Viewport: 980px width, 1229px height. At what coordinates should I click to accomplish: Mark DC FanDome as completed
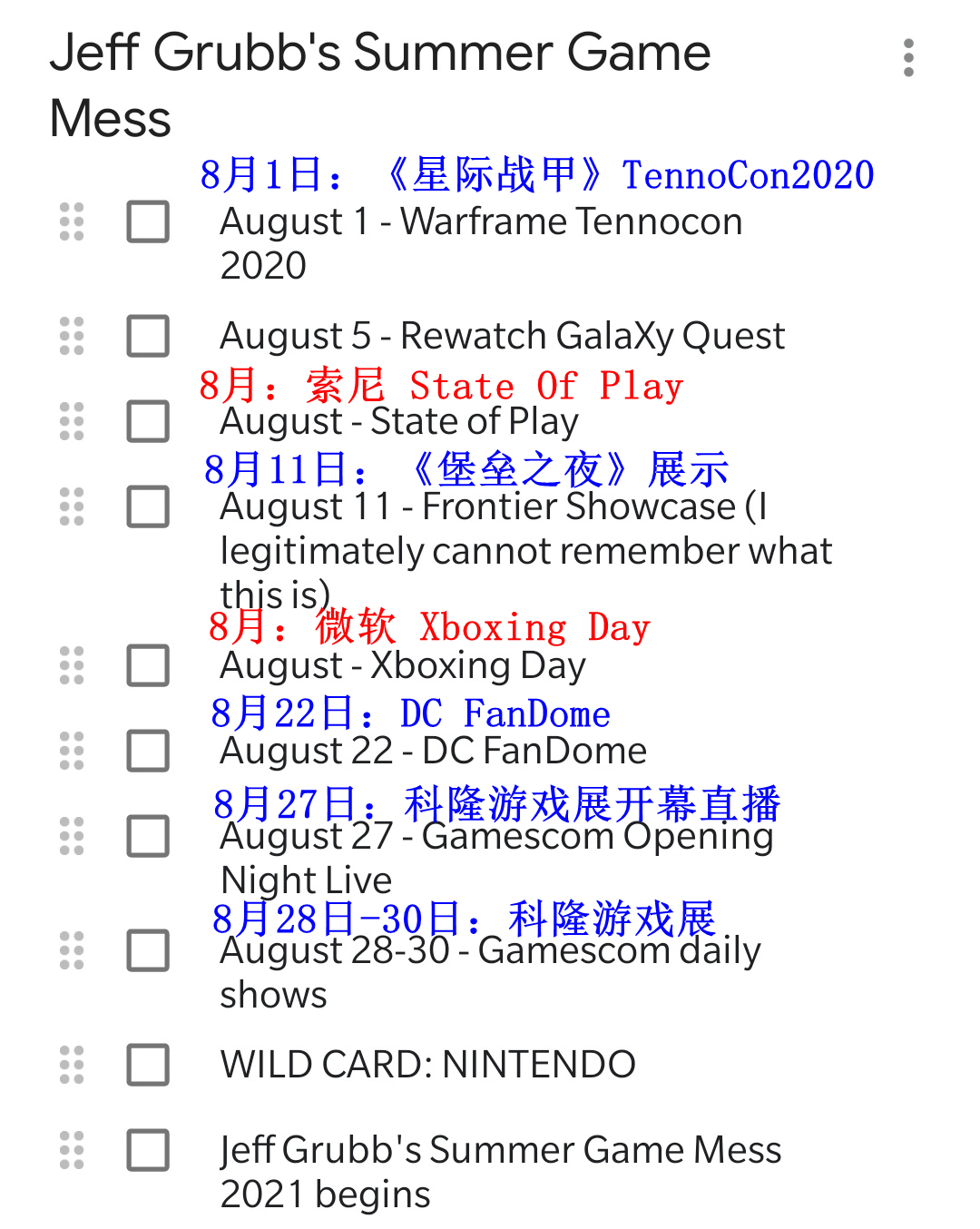(x=148, y=751)
